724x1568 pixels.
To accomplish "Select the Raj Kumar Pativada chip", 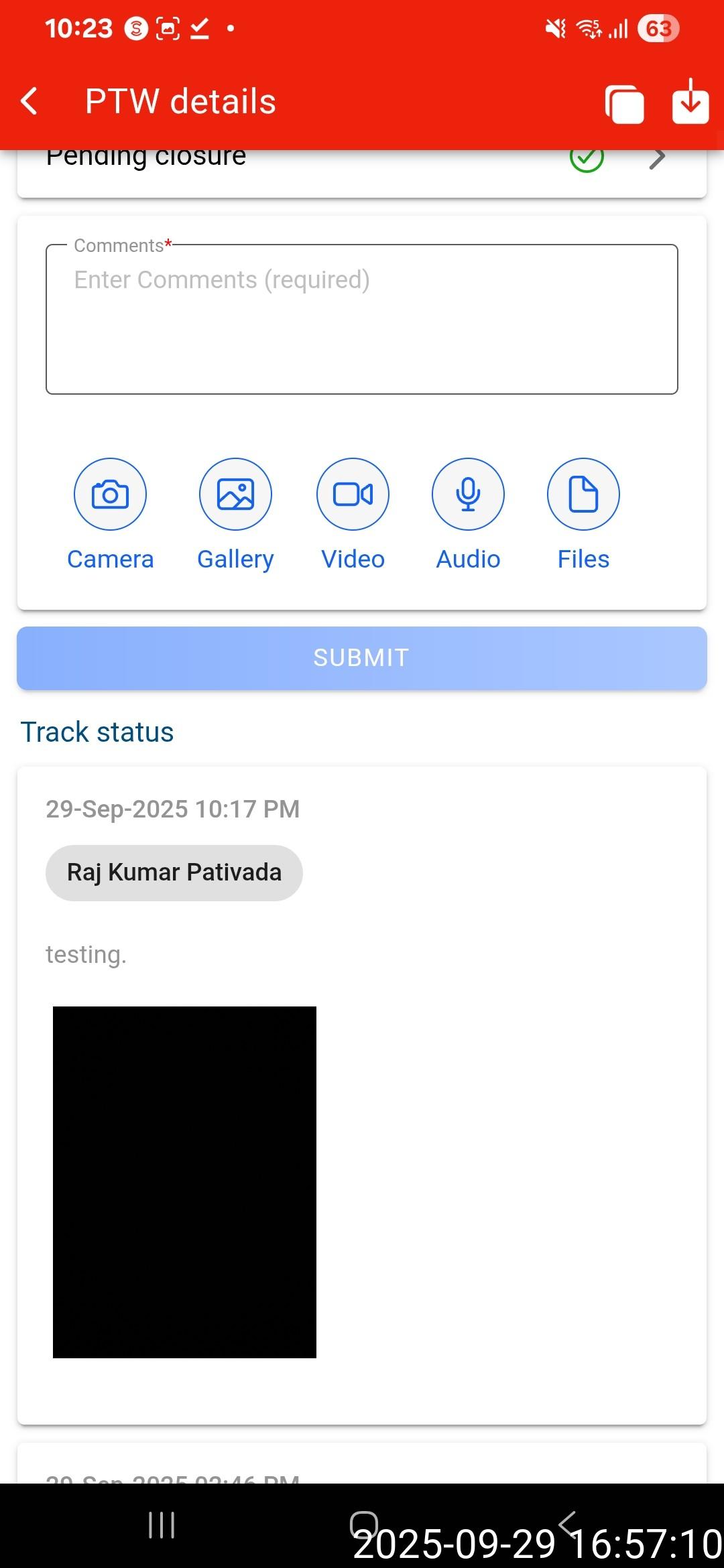I will tap(174, 872).
